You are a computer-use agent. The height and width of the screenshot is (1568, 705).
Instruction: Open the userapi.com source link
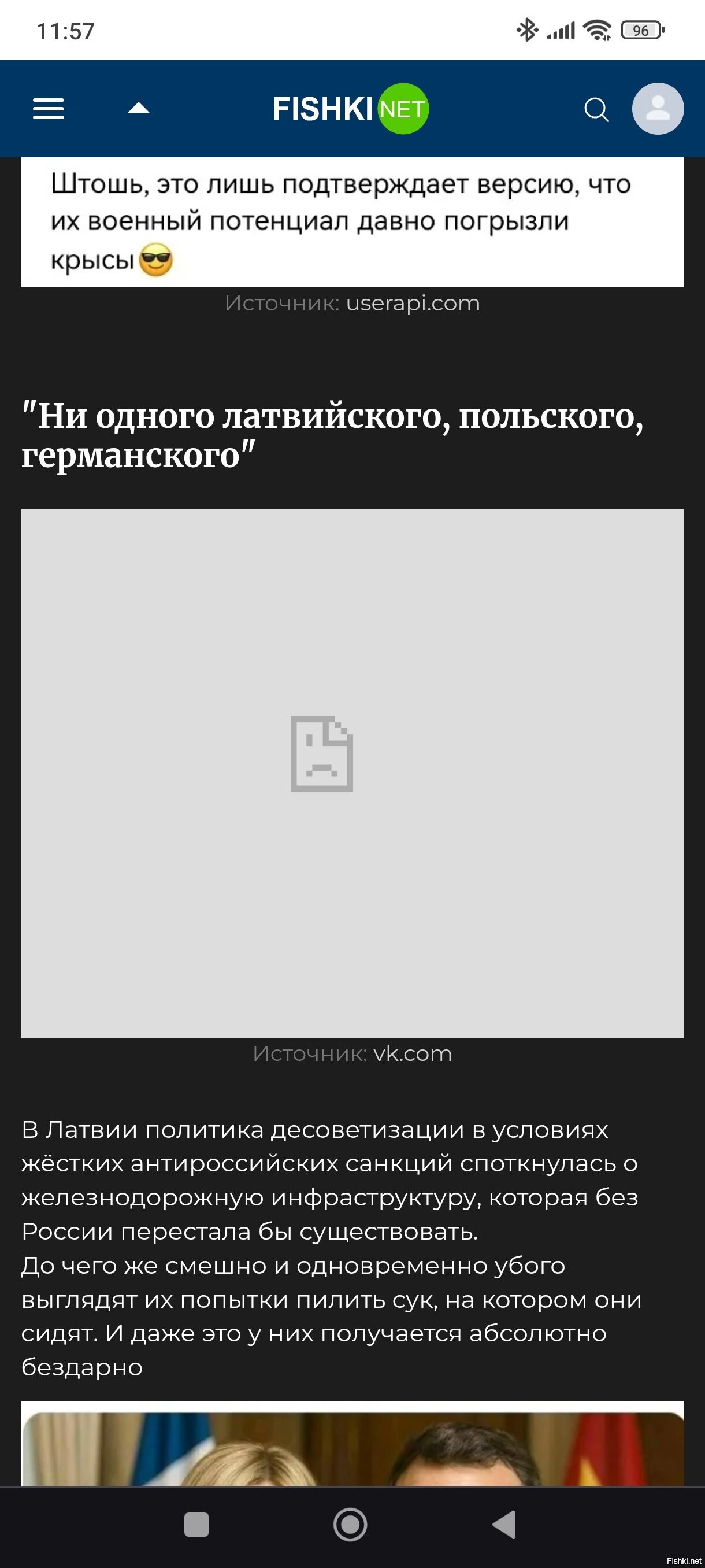click(413, 303)
